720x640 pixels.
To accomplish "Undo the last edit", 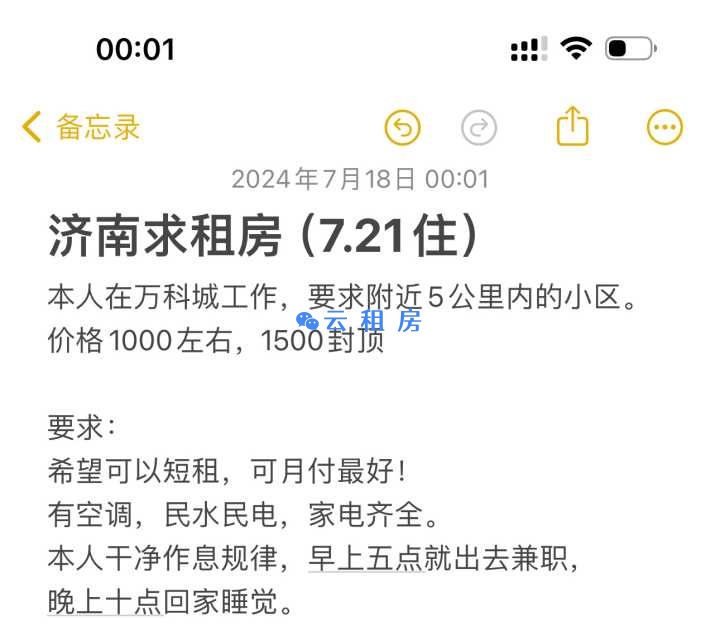I will [x=402, y=127].
